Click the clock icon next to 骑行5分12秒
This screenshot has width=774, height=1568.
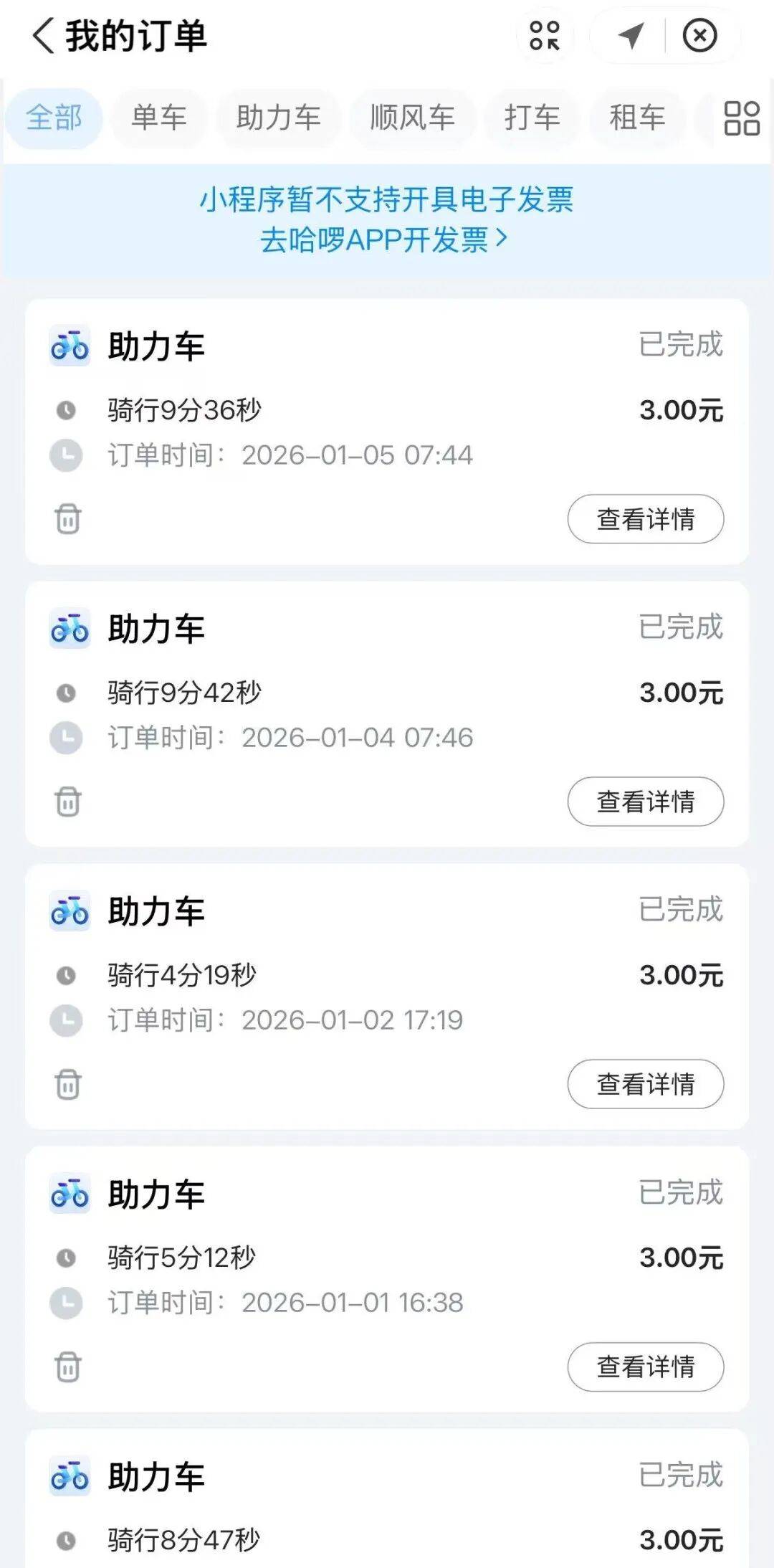pyautogui.click(x=67, y=1257)
